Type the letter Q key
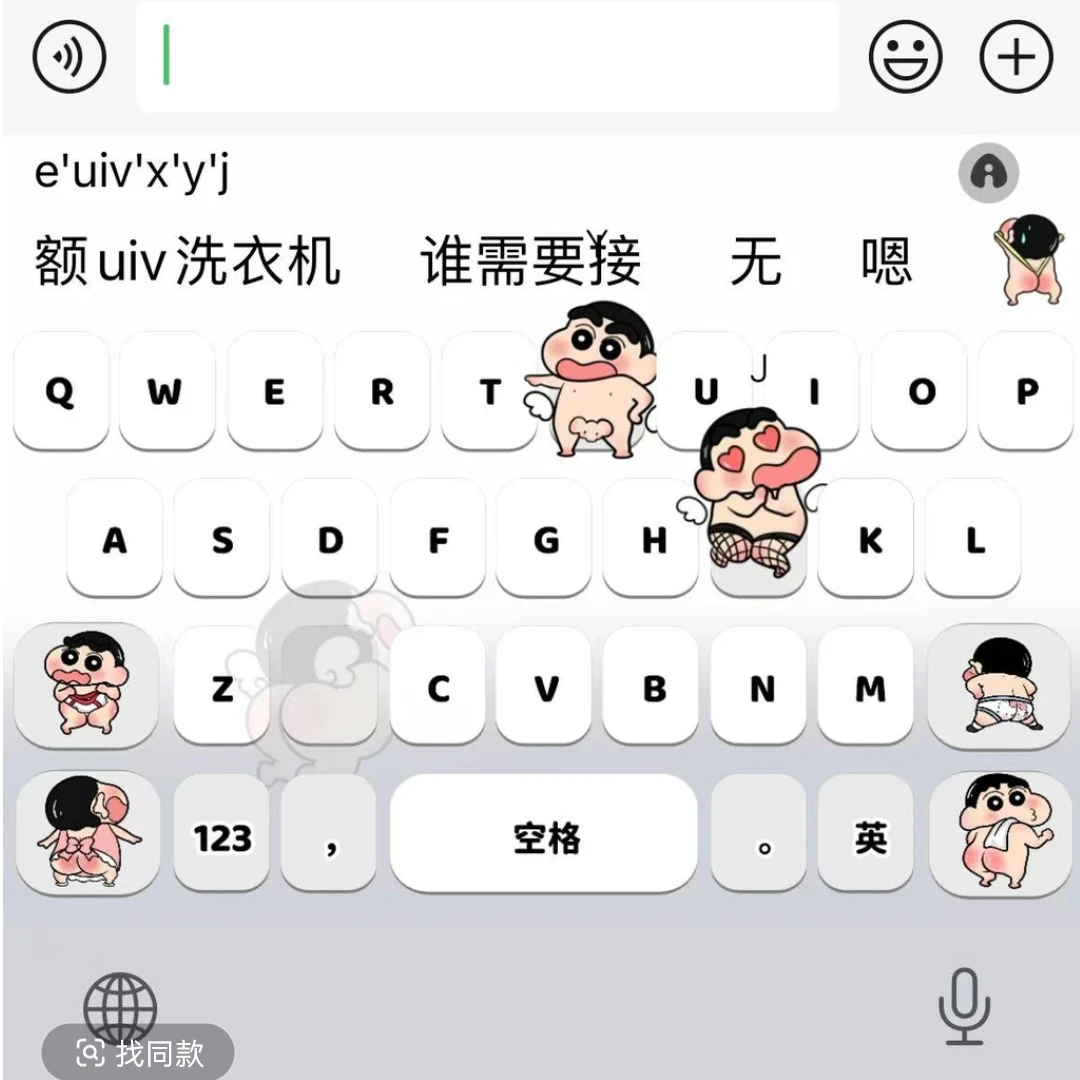1080x1080 pixels. pos(61,391)
